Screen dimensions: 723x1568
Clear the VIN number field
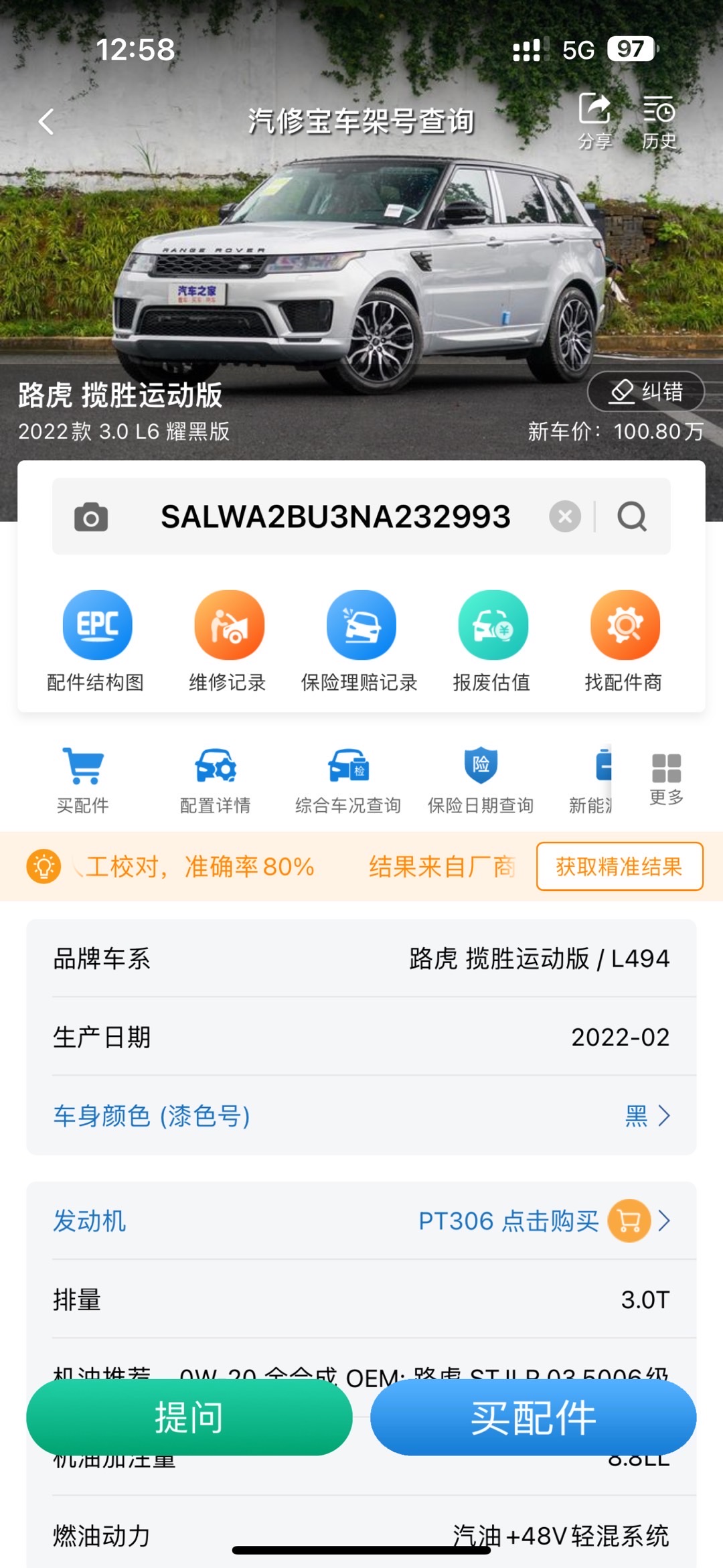point(565,516)
